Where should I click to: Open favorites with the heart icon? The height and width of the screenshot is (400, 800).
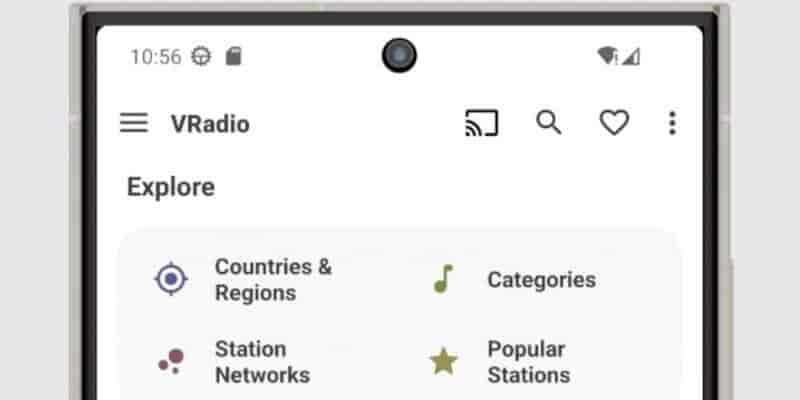[x=614, y=123]
